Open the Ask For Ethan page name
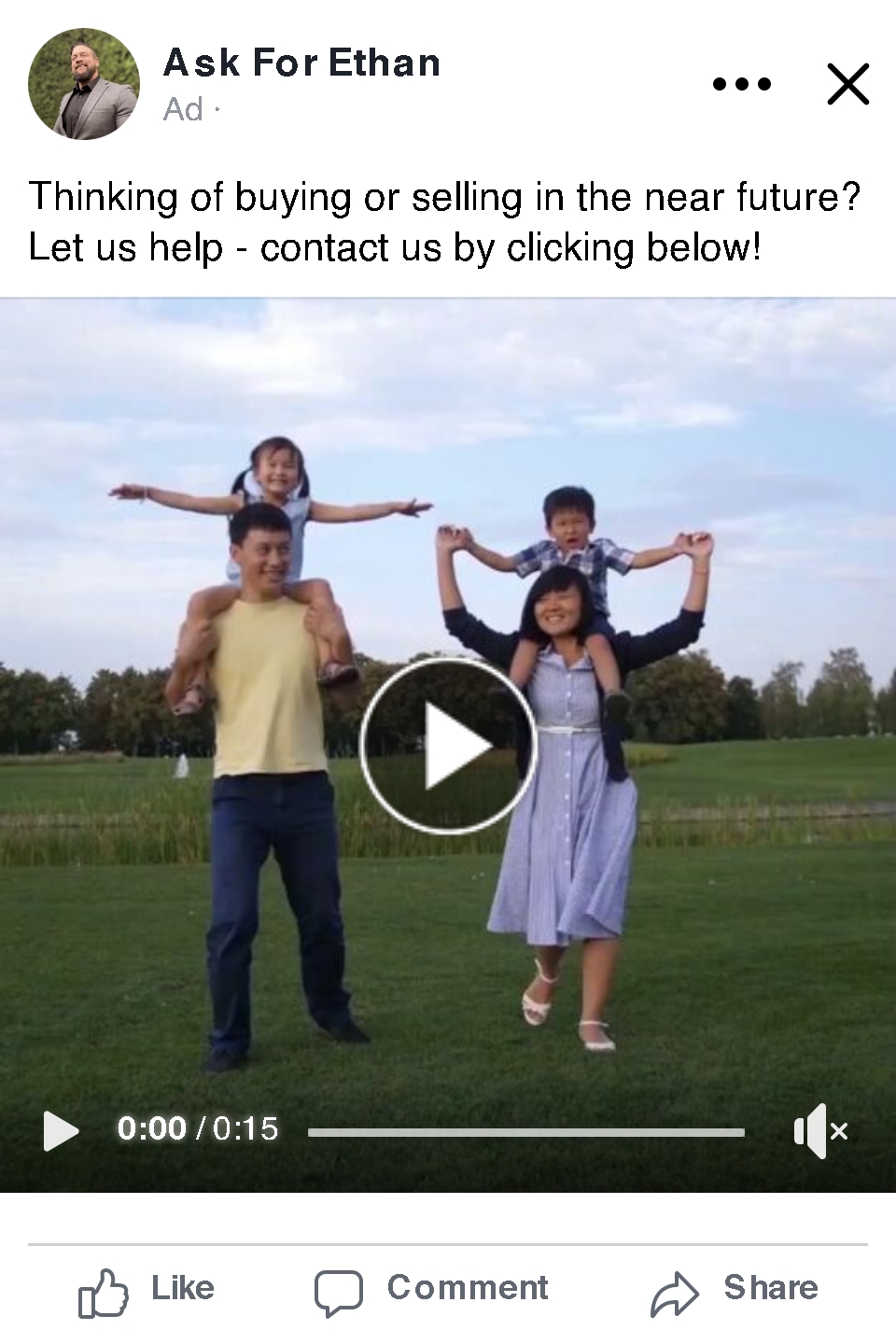Screen dimensions: 896x1344 tap(301, 63)
